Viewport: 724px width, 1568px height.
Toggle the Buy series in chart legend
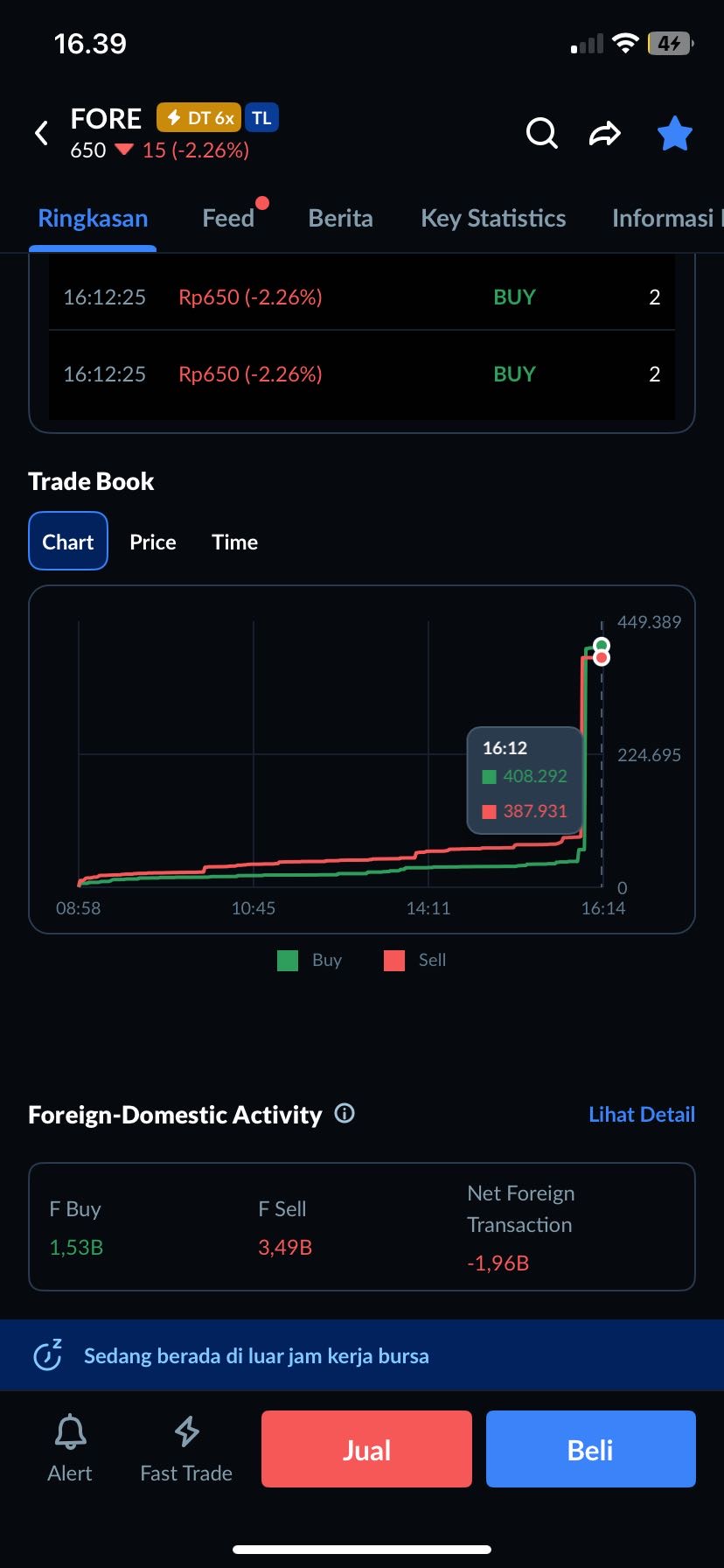(x=310, y=960)
